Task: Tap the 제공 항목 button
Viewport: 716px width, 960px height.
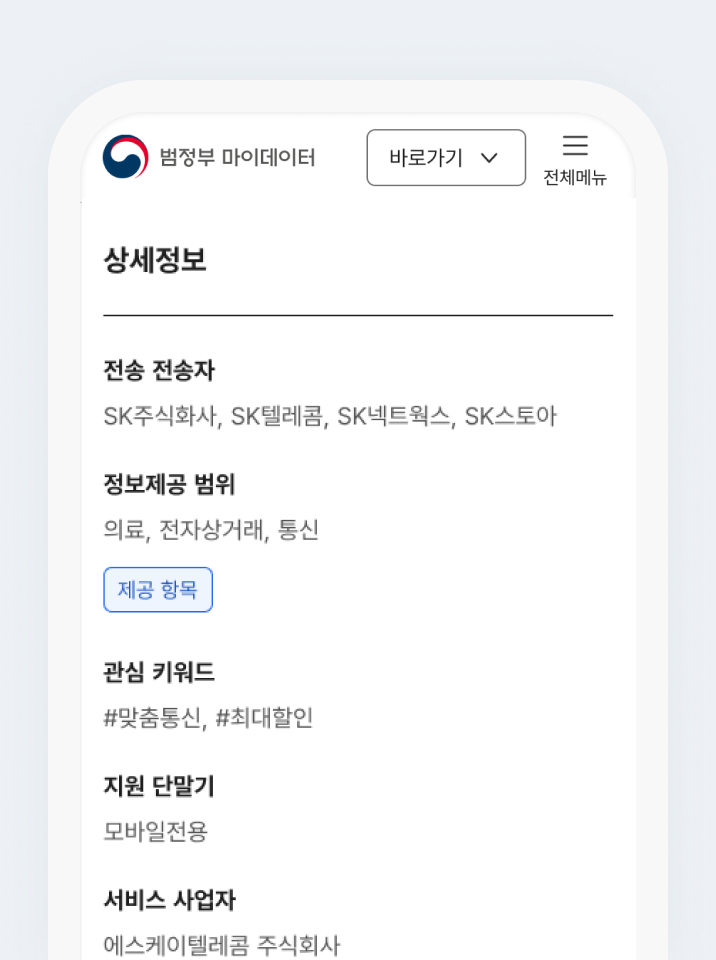Action: [x=158, y=590]
